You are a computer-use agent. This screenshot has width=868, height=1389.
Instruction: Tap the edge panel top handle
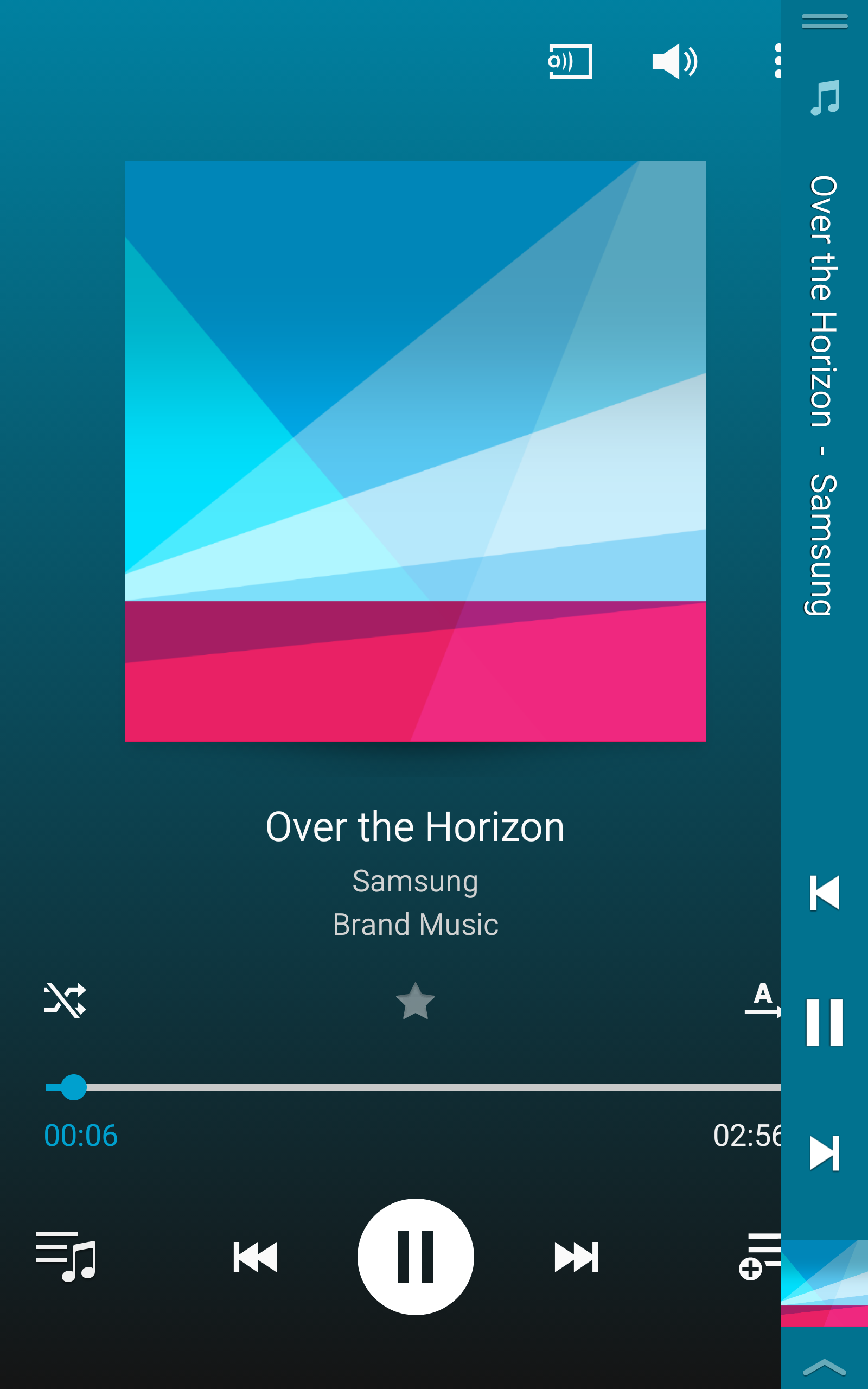[825, 21]
